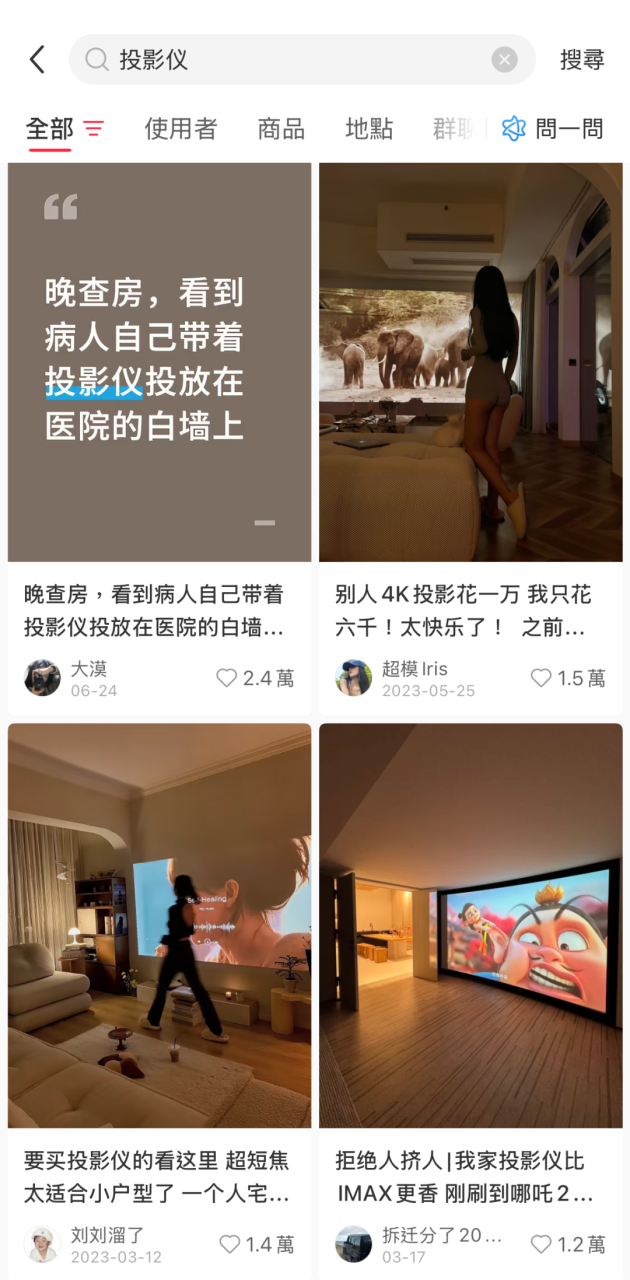View 大漠's profile avatar
630x1280 pixels.
click(42, 678)
